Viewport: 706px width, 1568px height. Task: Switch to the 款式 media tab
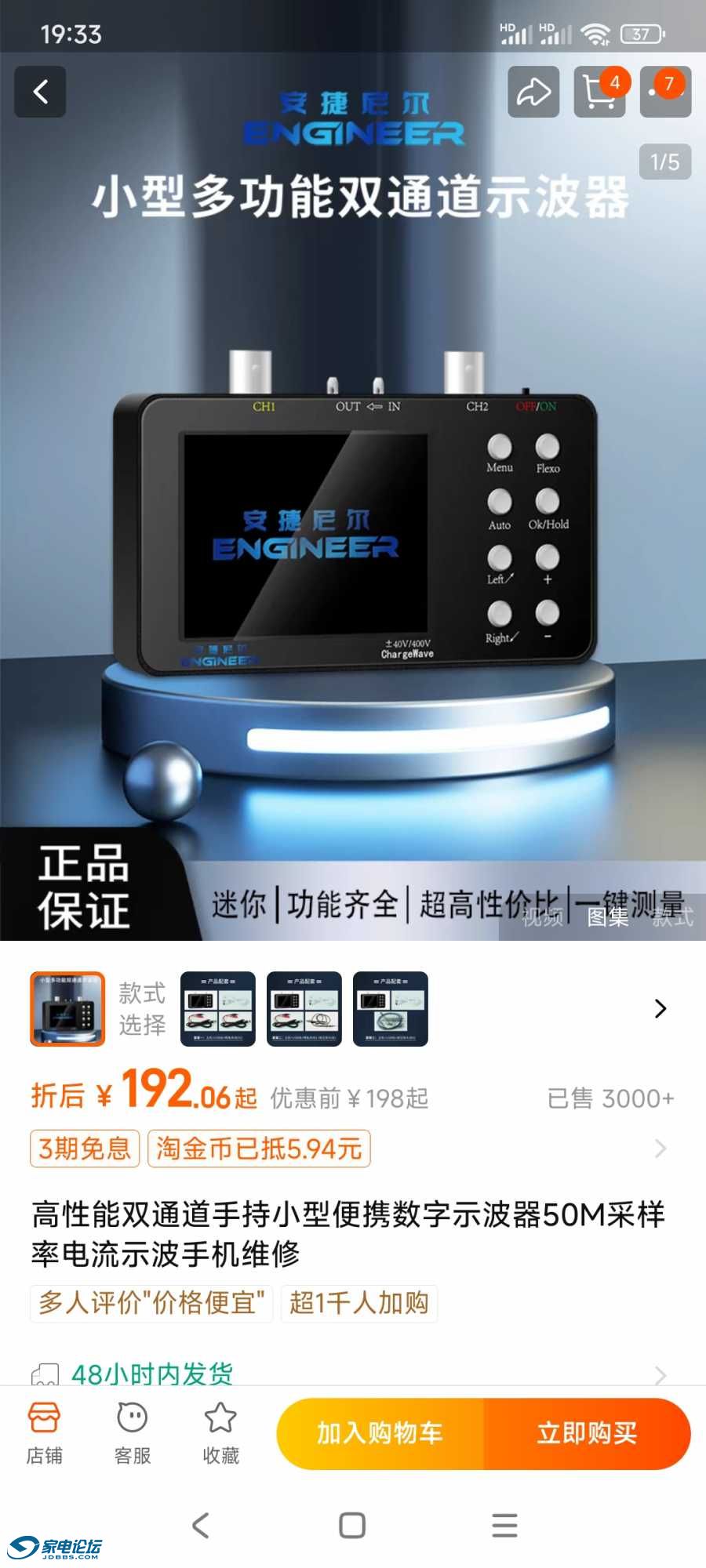pos(673,916)
